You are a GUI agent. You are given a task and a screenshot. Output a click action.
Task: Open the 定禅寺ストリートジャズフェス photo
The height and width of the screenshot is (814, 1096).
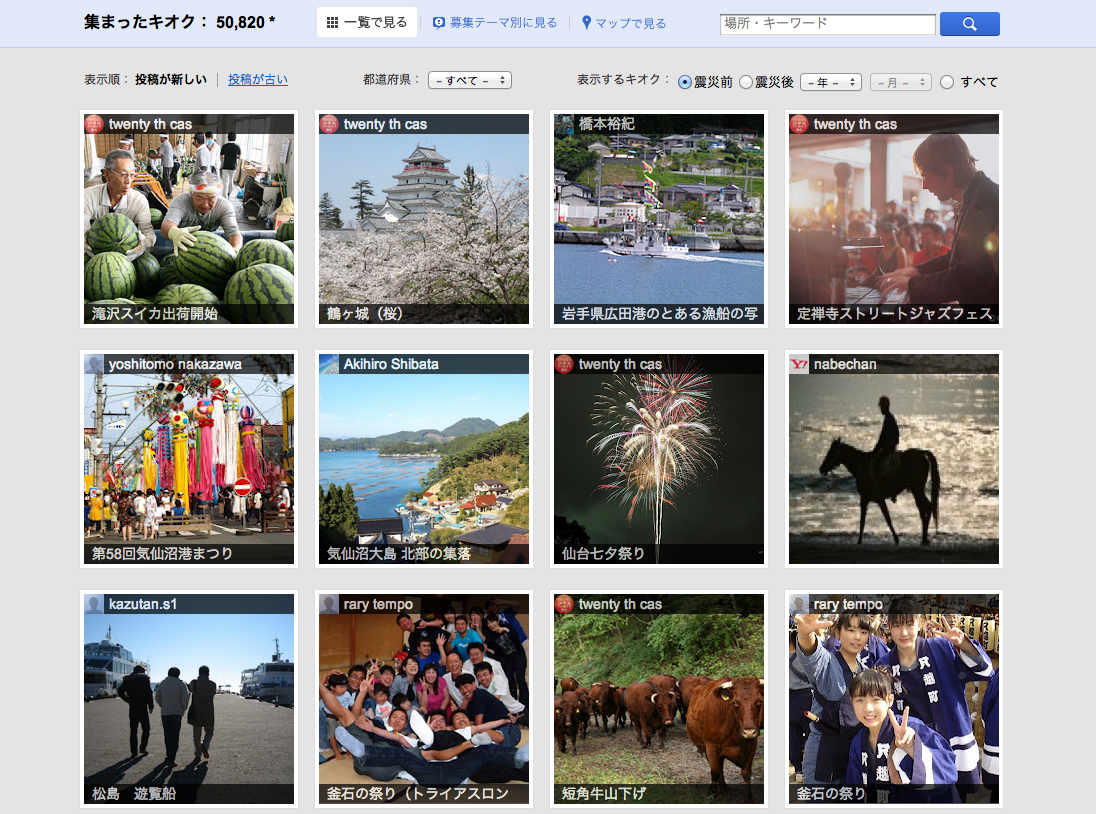pos(894,218)
